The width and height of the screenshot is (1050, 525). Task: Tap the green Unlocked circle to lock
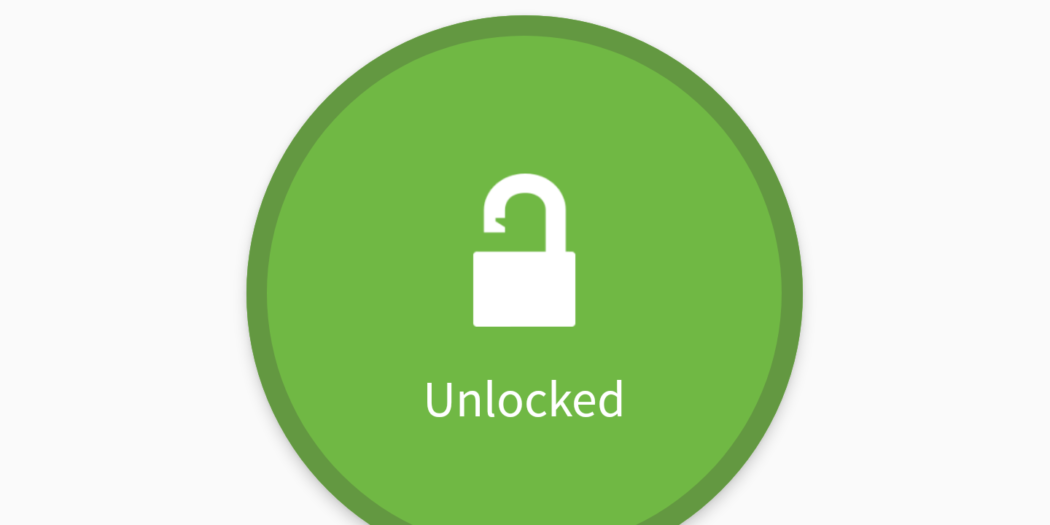524,290
